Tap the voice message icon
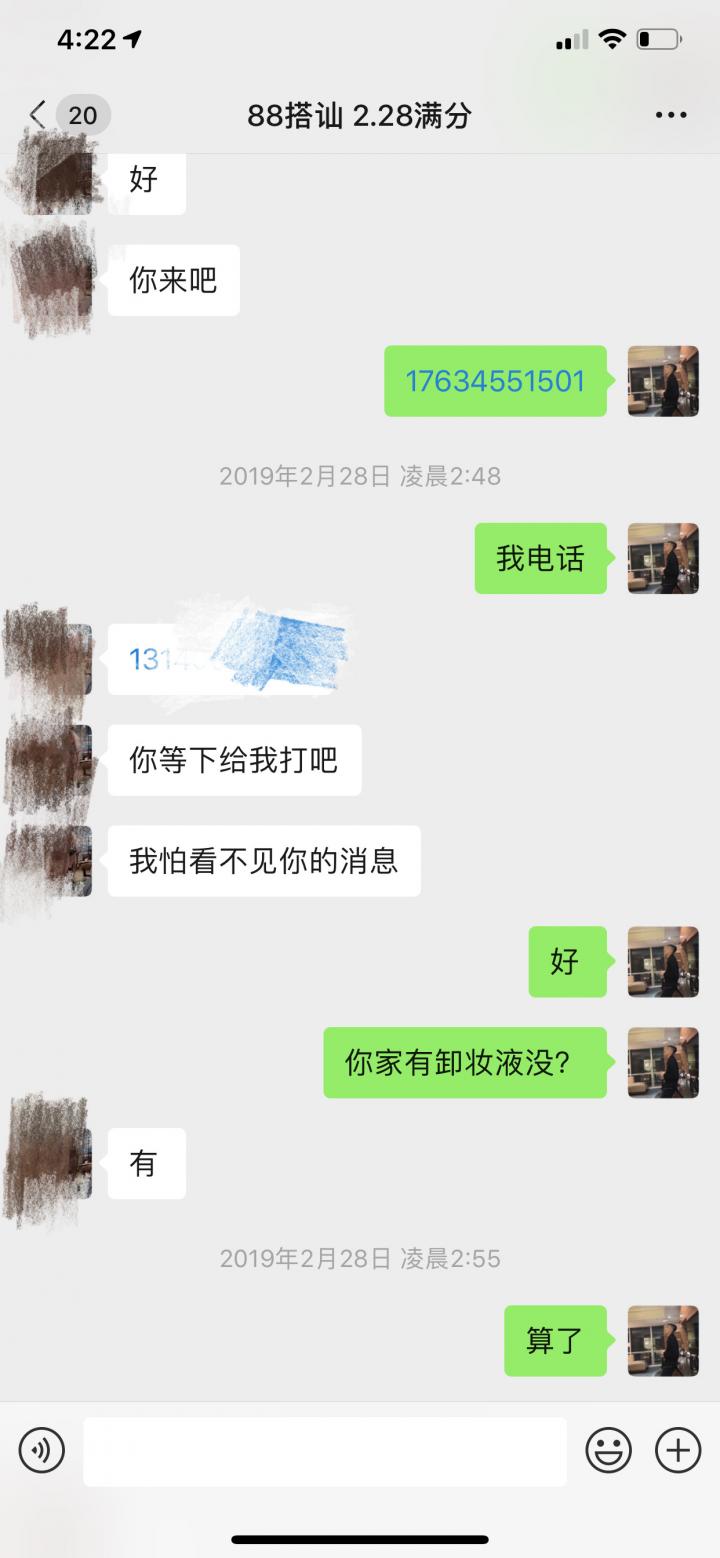The height and width of the screenshot is (1558, 720). 41,1450
